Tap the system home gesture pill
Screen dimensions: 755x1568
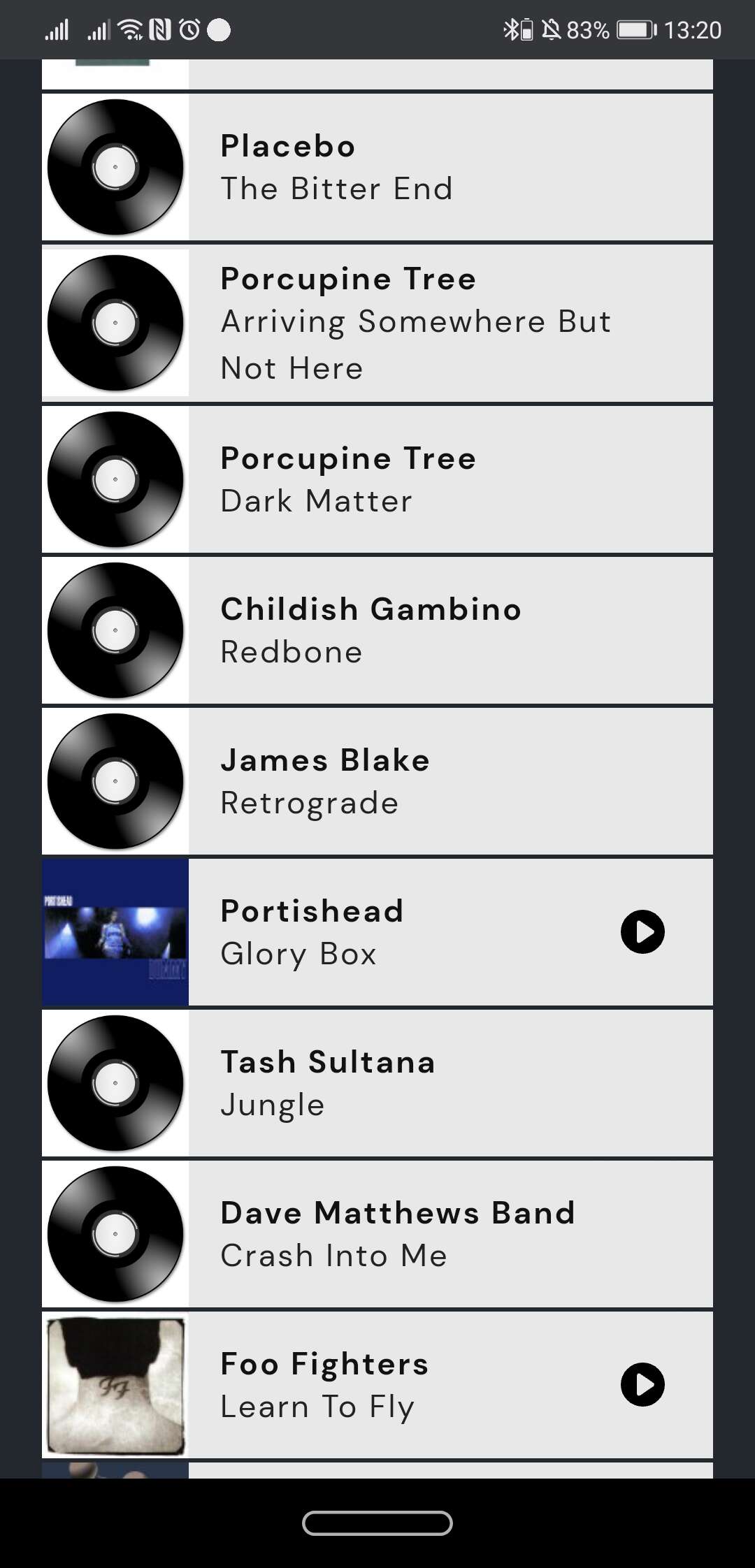[x=377, y=1523]
